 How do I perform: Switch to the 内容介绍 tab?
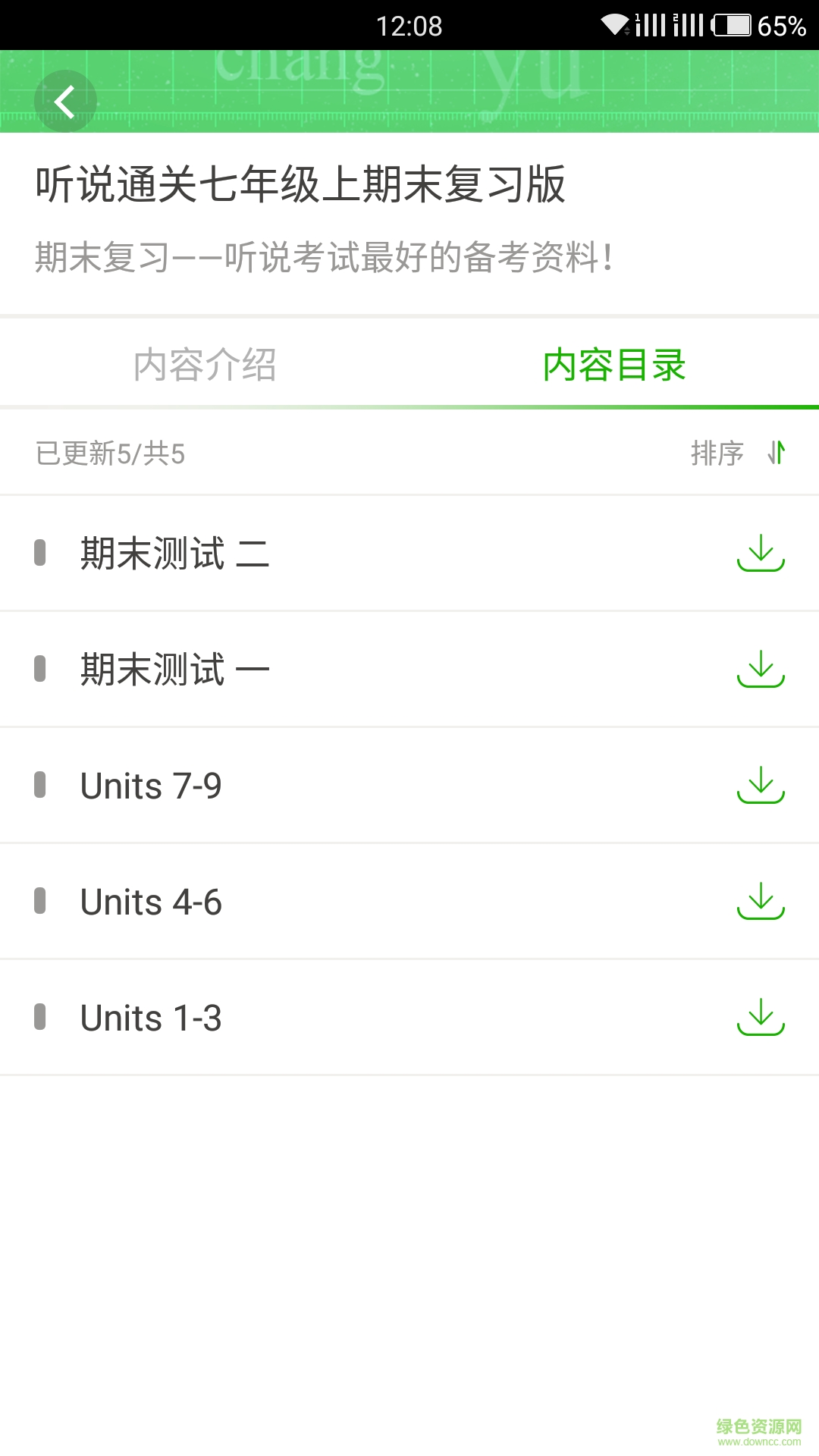click(206, 365)
